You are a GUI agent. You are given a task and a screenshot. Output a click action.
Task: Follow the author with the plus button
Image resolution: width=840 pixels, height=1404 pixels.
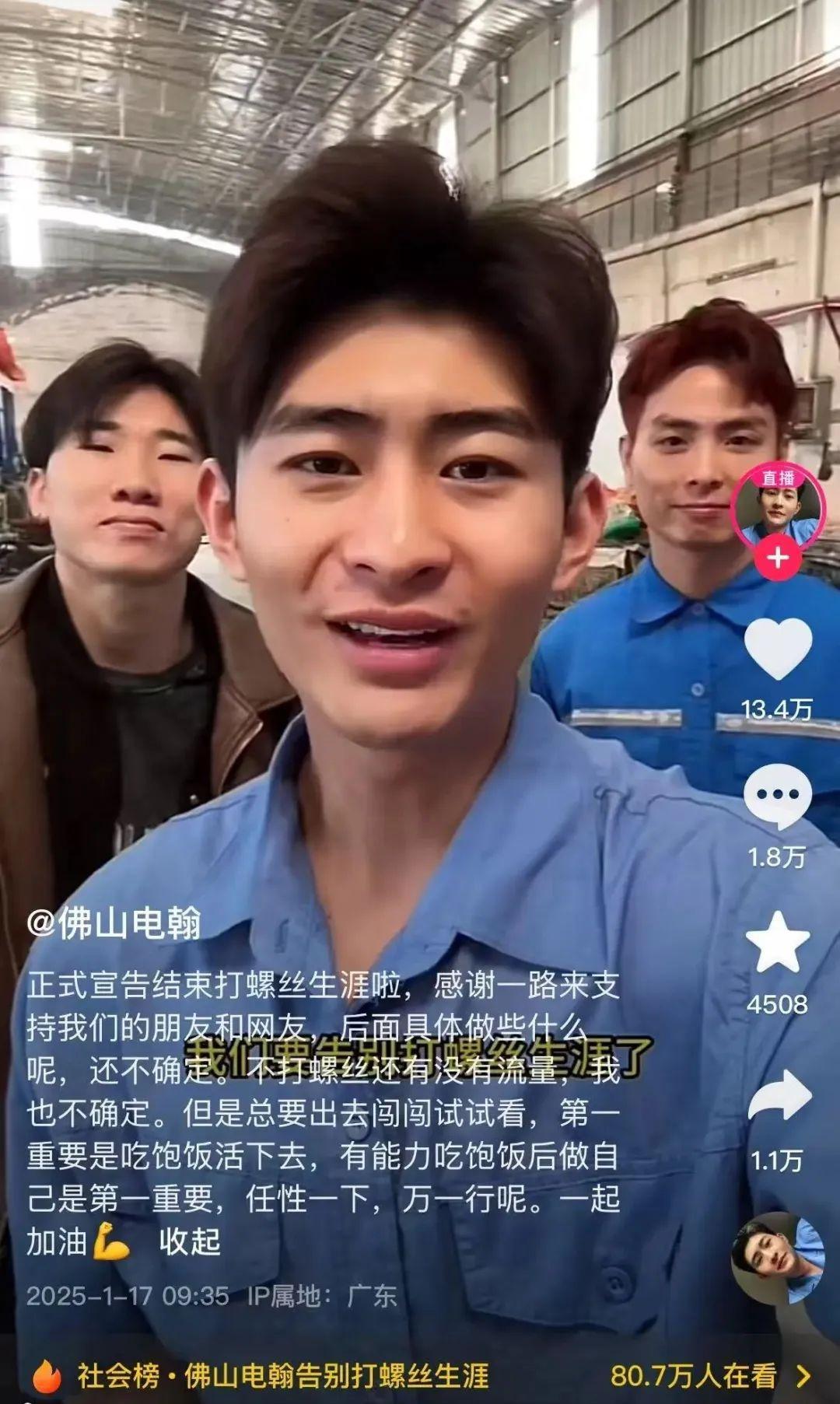(778, 558)
